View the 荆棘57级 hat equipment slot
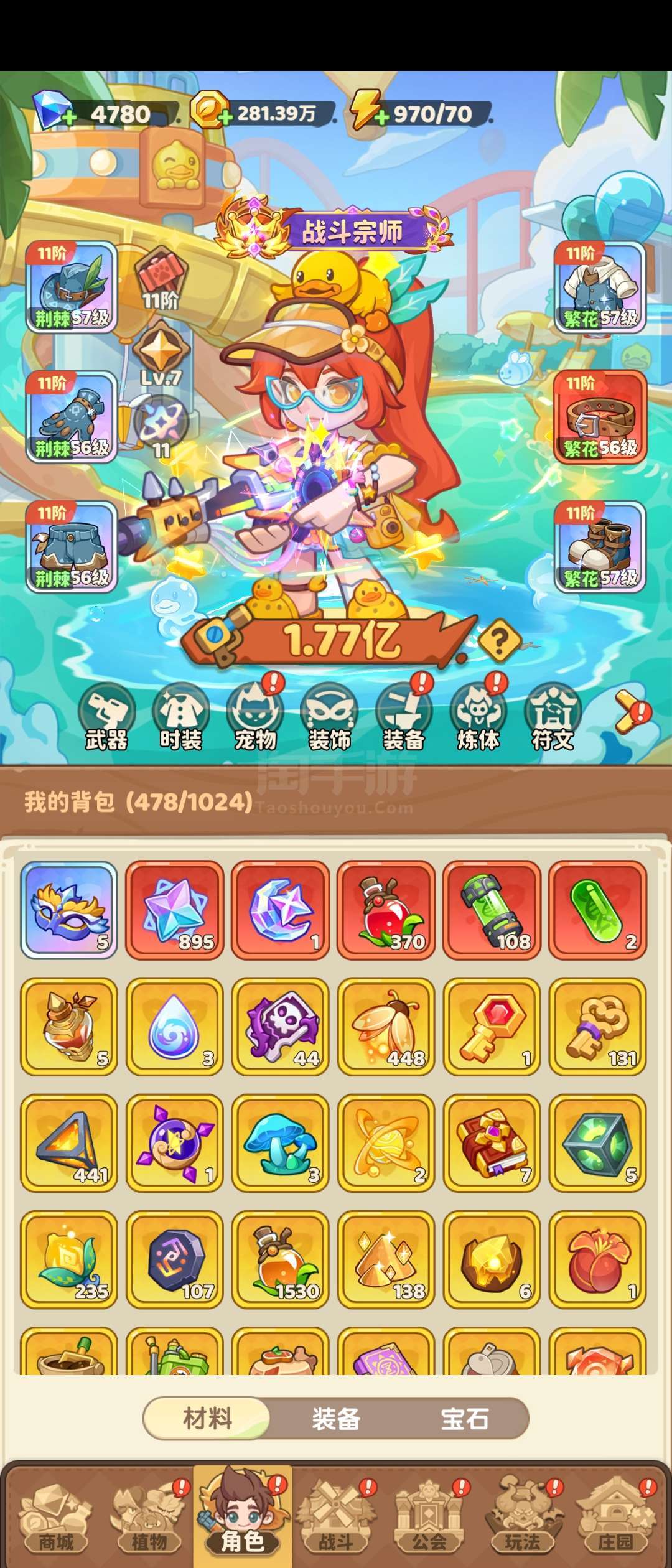The width and height of the screenshot is (672, 1568). click(x=72, y=287)
